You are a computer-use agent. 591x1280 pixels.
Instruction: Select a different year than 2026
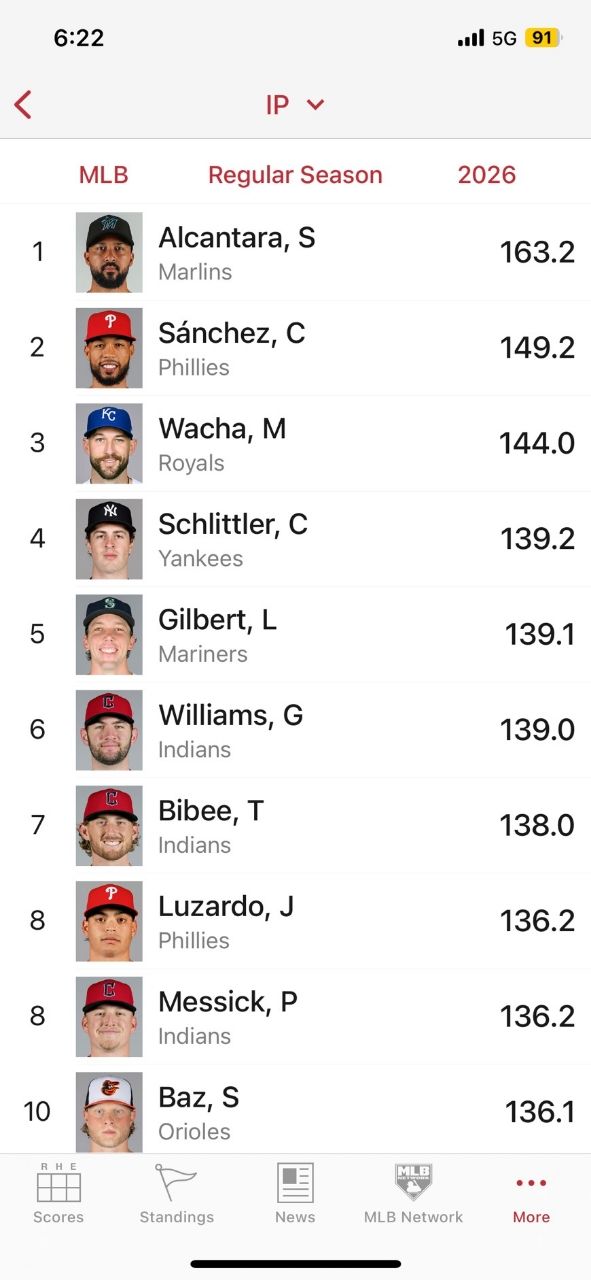486,175
